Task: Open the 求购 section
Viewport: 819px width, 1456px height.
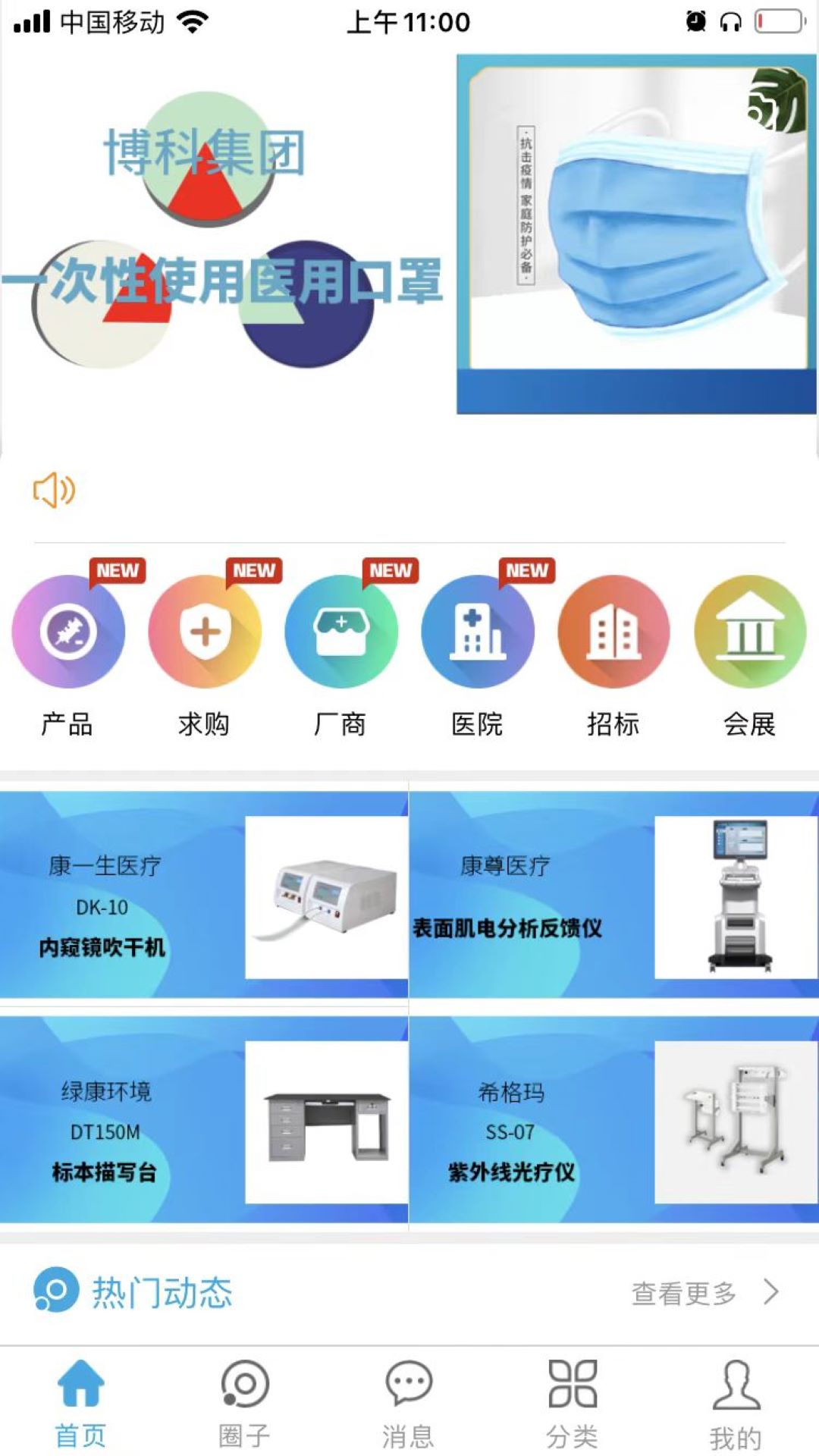Action: click(x=205, y=632)
